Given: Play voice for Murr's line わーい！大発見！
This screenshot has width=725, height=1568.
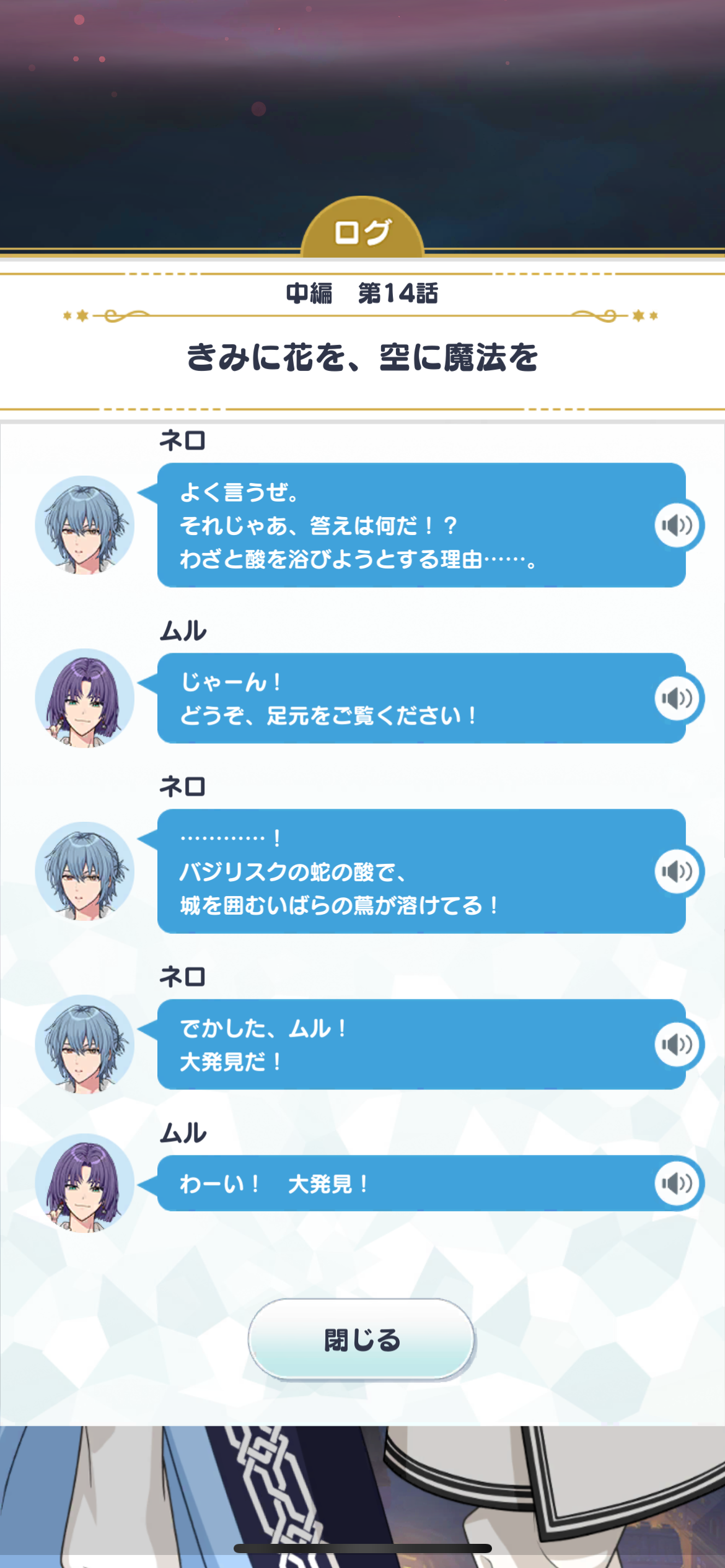Looking at the screenshot, I should coord(677,1183).
